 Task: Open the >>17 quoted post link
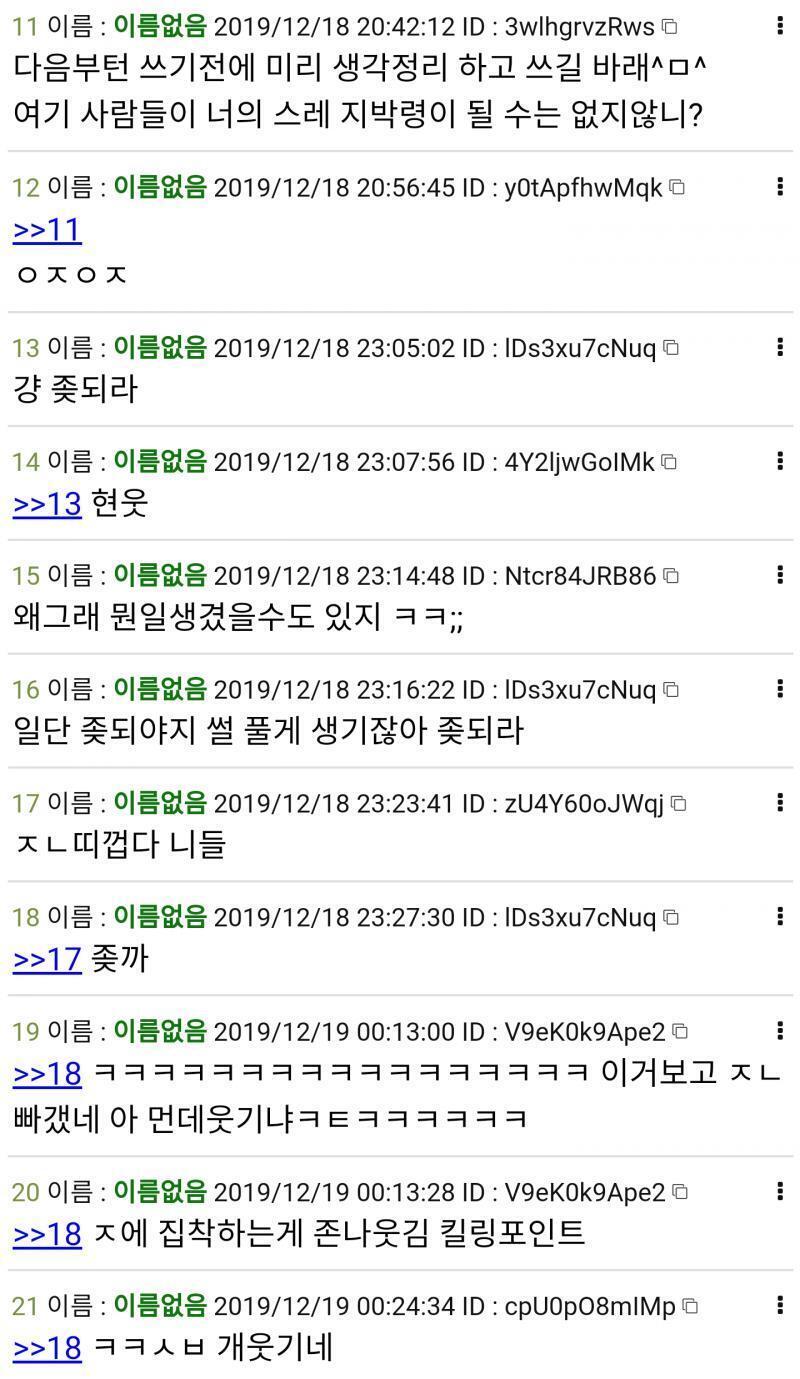[47, 960]
